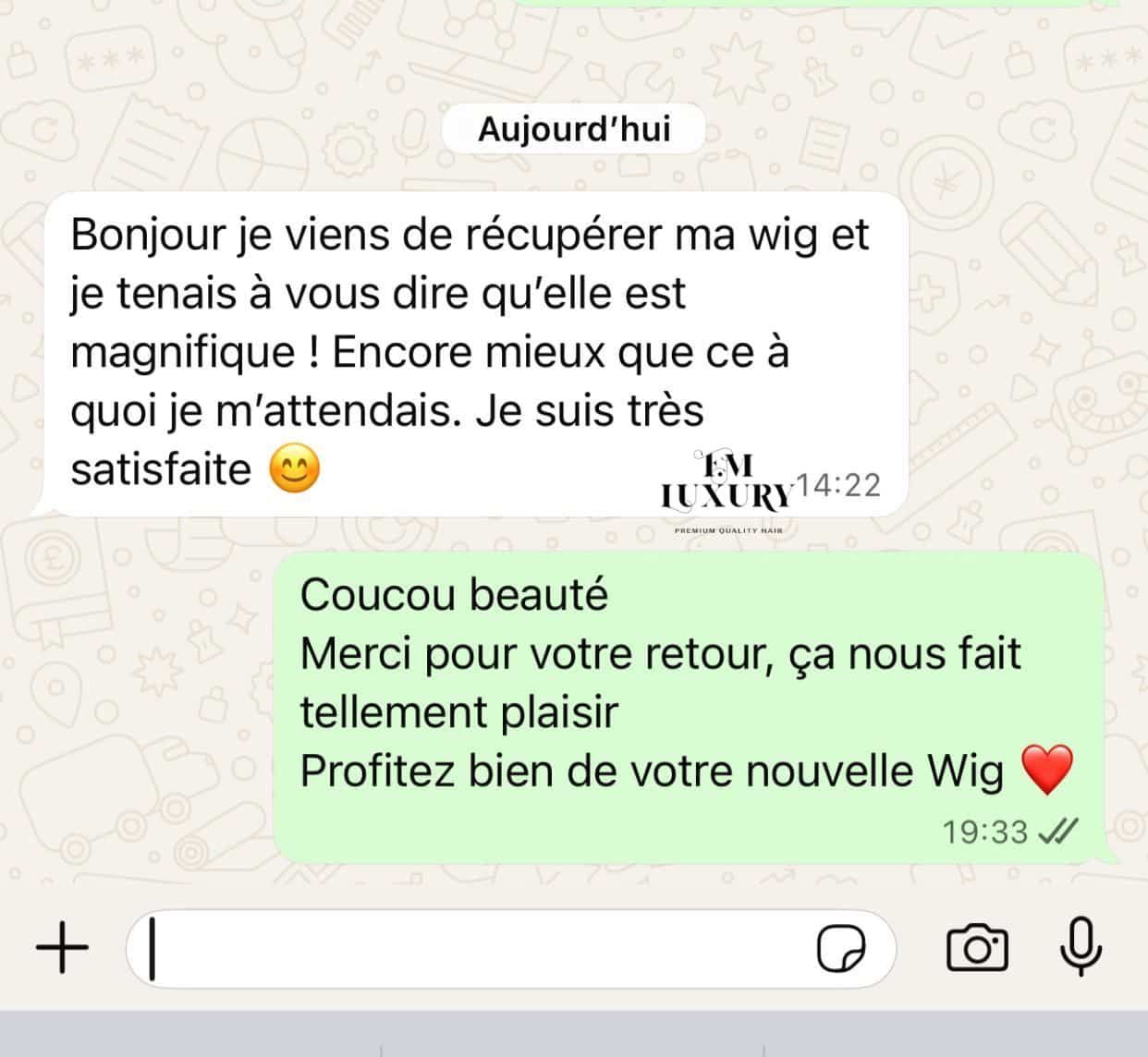Open the sticker picker
1148x1057 pixels.
pyautogui.click(x=841, y=948)
